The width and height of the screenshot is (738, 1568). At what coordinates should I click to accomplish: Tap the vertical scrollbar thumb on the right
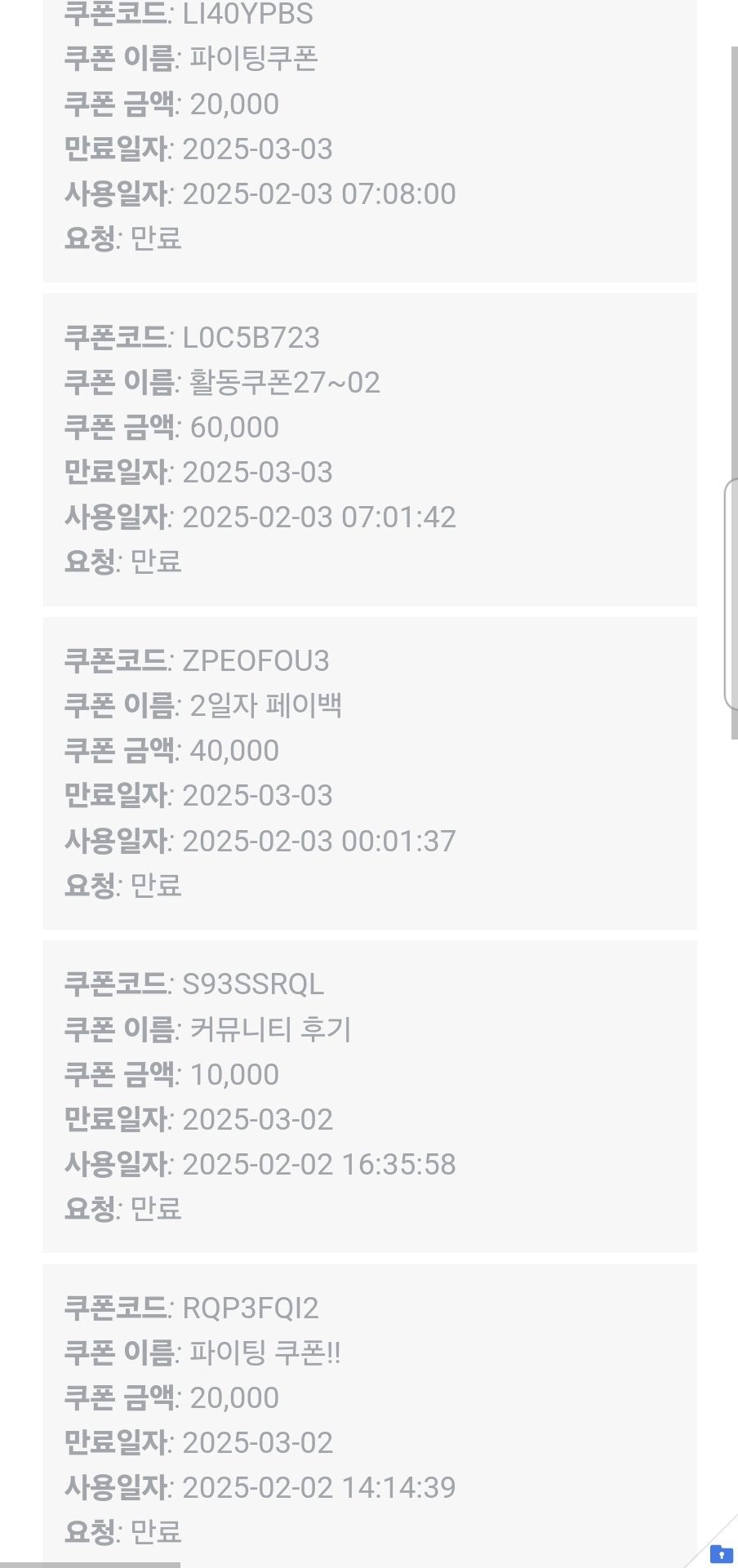(x=735, y=393)
